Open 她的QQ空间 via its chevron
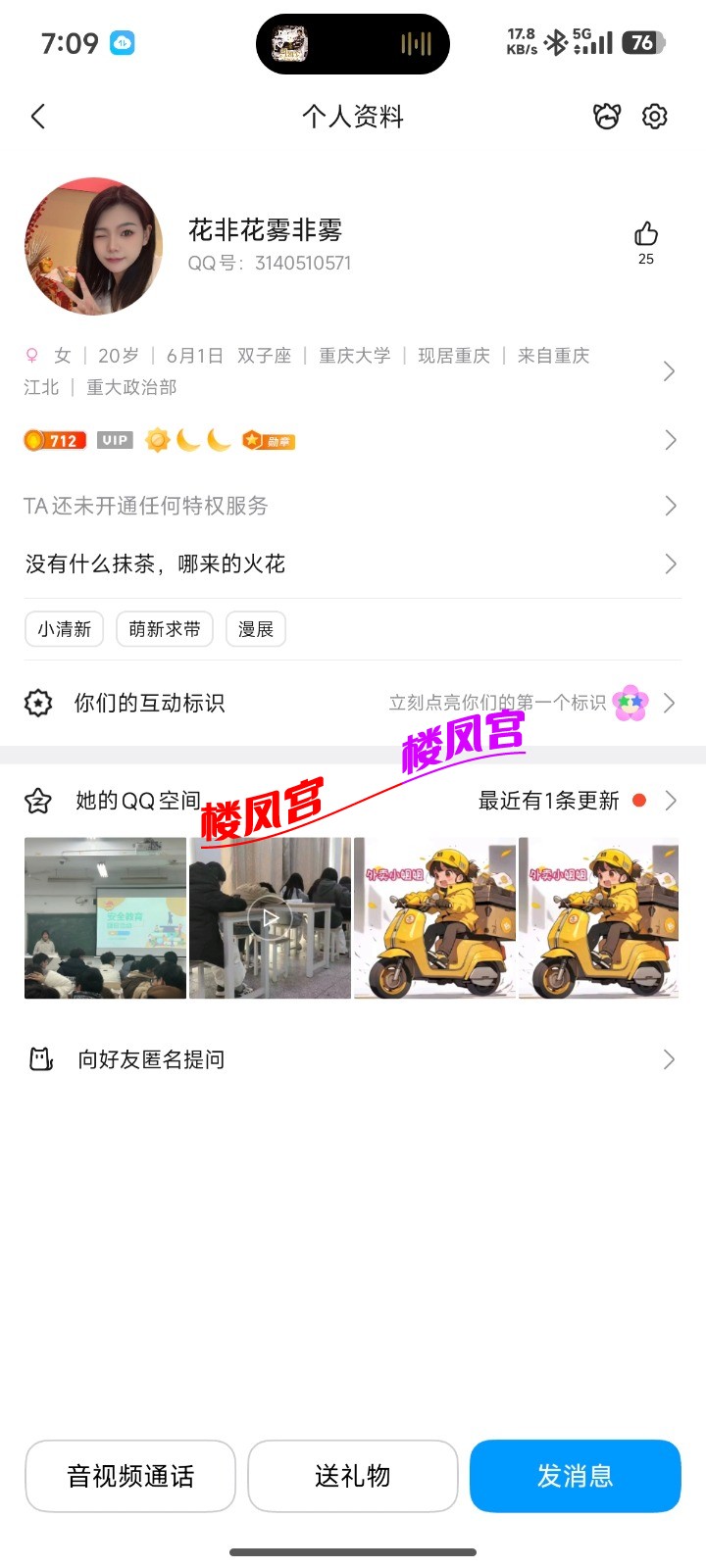The image size is (706, 1568). click(x=670, y=801)
